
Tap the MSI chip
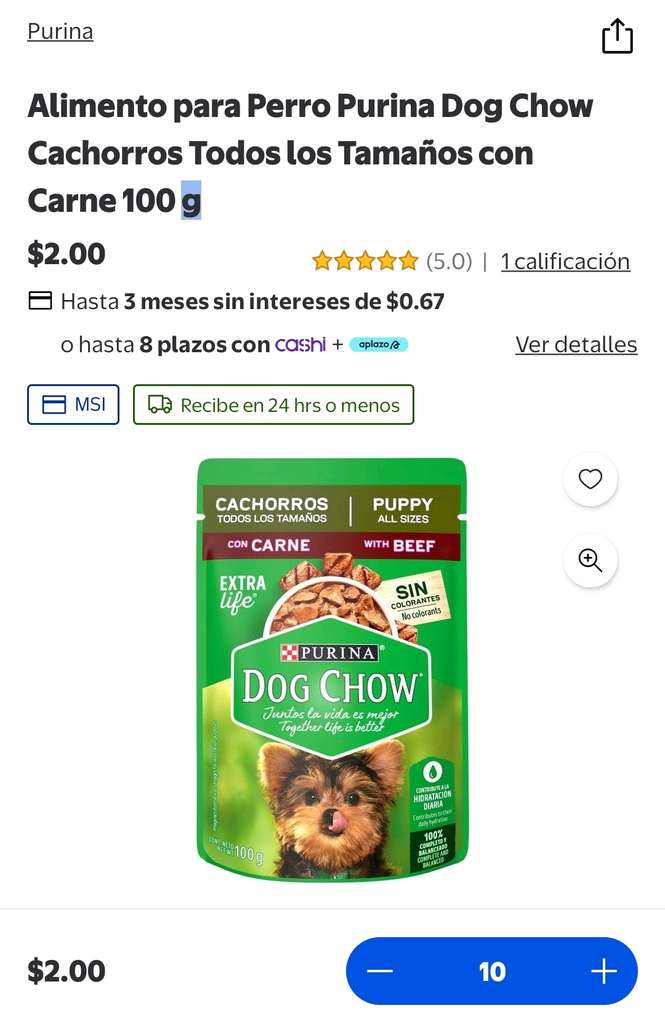click(73, 405)
